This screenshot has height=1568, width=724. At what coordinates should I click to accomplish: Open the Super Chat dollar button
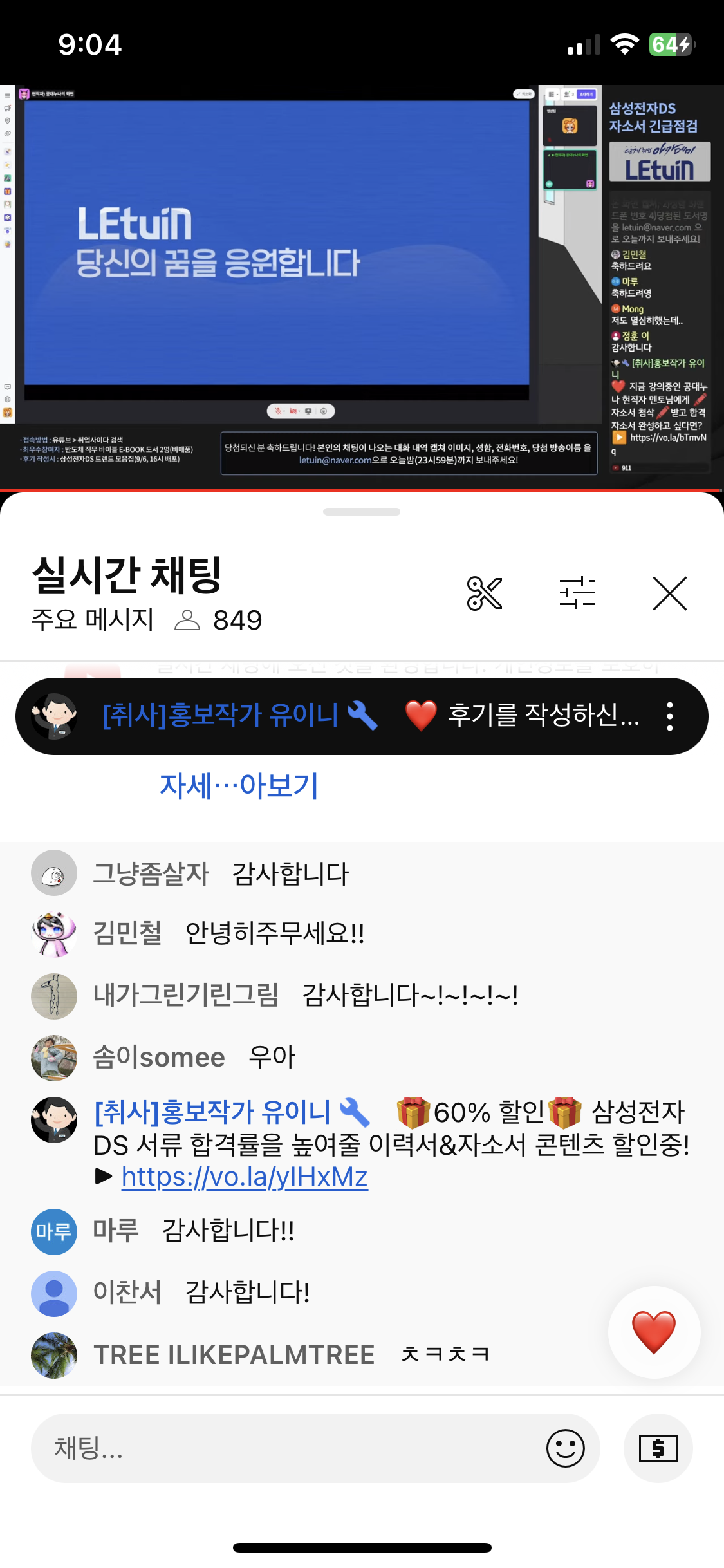(658, 1448)
